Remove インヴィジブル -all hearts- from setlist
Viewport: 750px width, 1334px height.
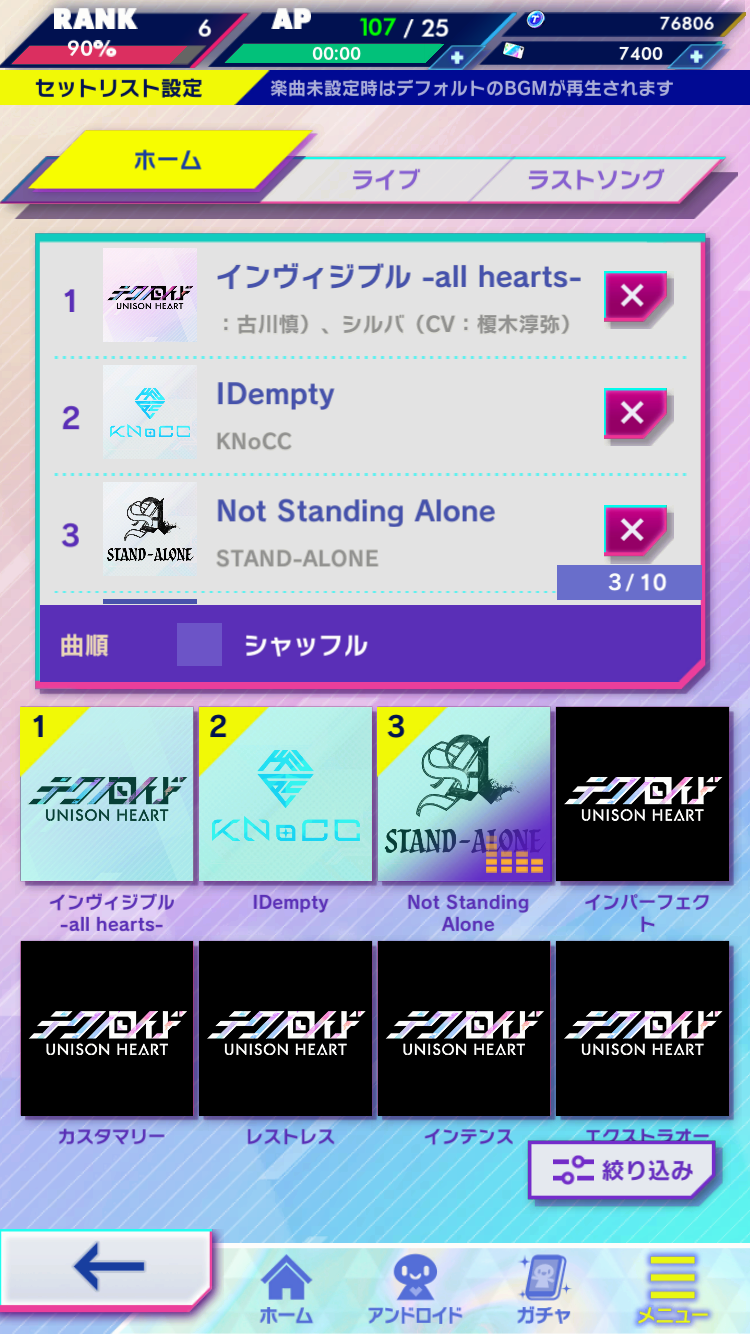tap(634, 296)
